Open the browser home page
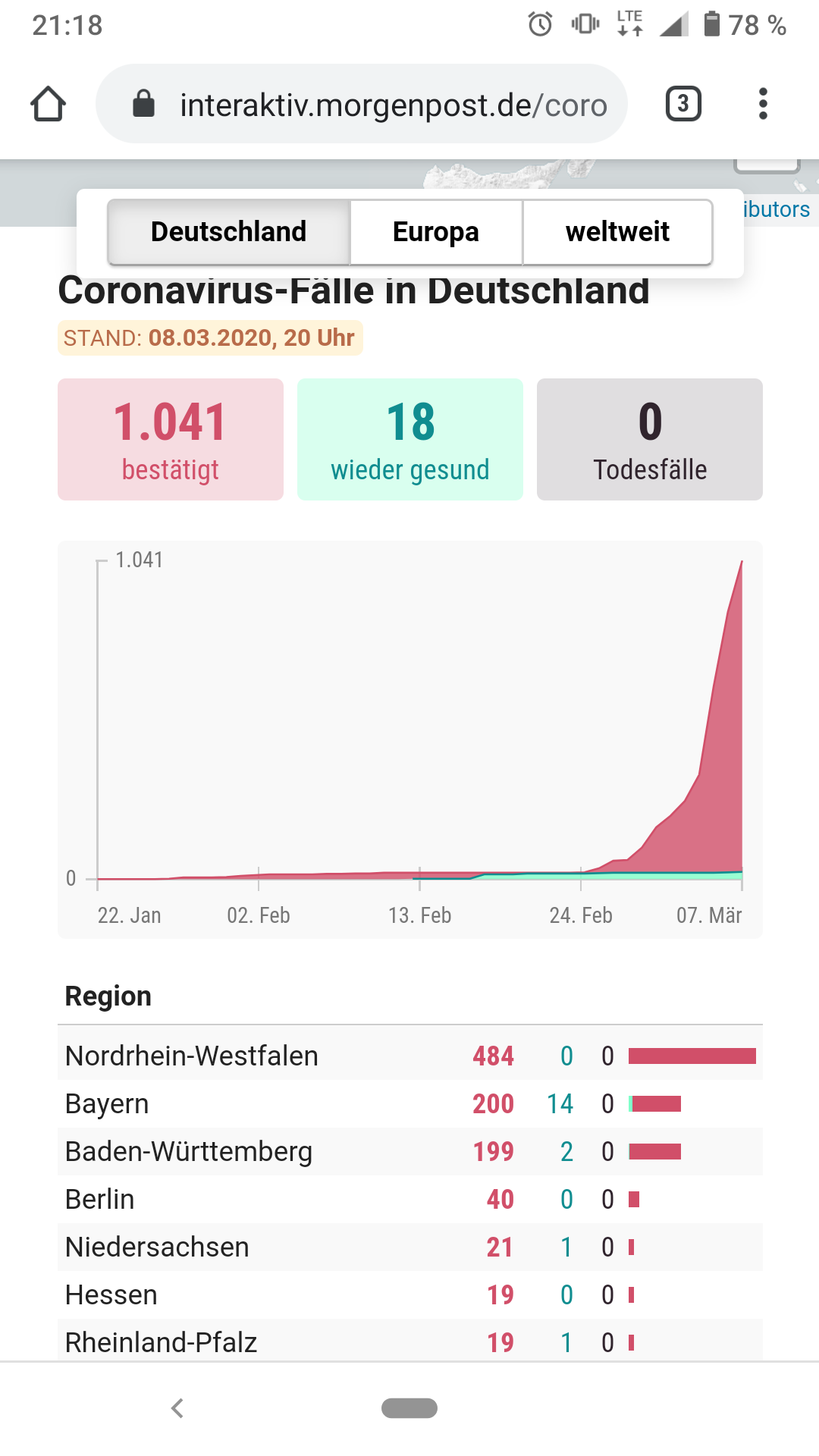The height and width of the screenshot is (1456, 819). 48,104
